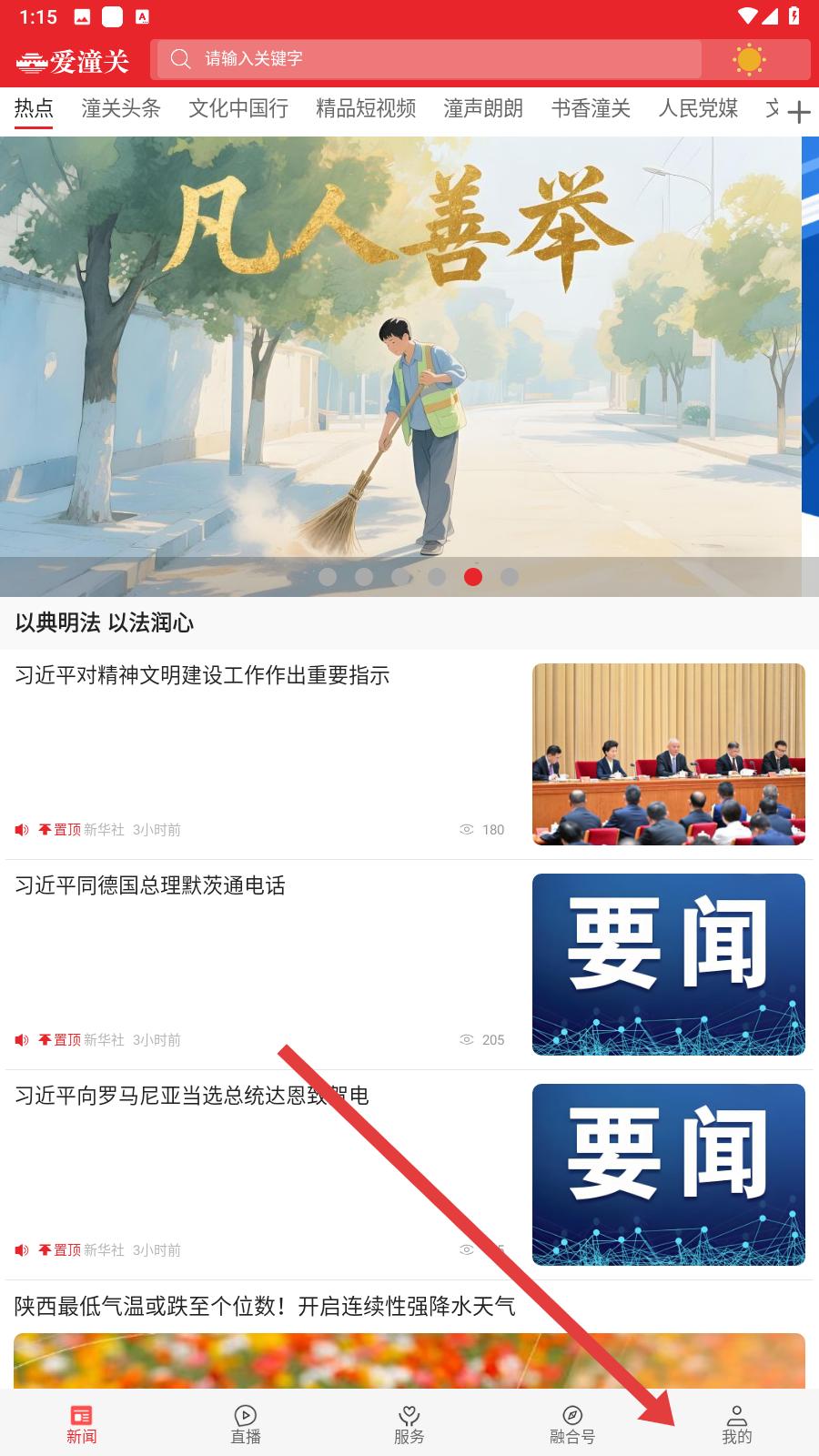This screenshot has width=819, height=1456.
Task: Open article about 罗马尼亚当选总统达恩
Action: 409,1175
